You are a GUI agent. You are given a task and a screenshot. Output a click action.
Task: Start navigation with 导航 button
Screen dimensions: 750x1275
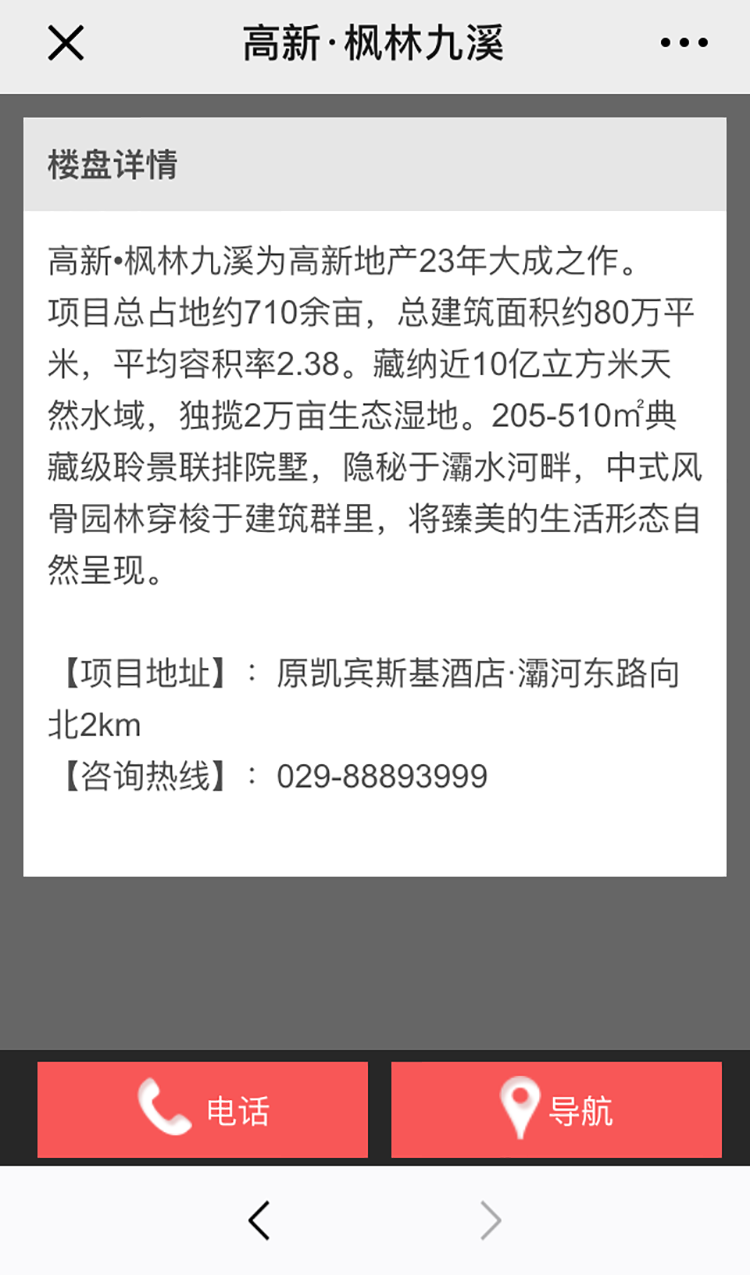coord(556,1110)
